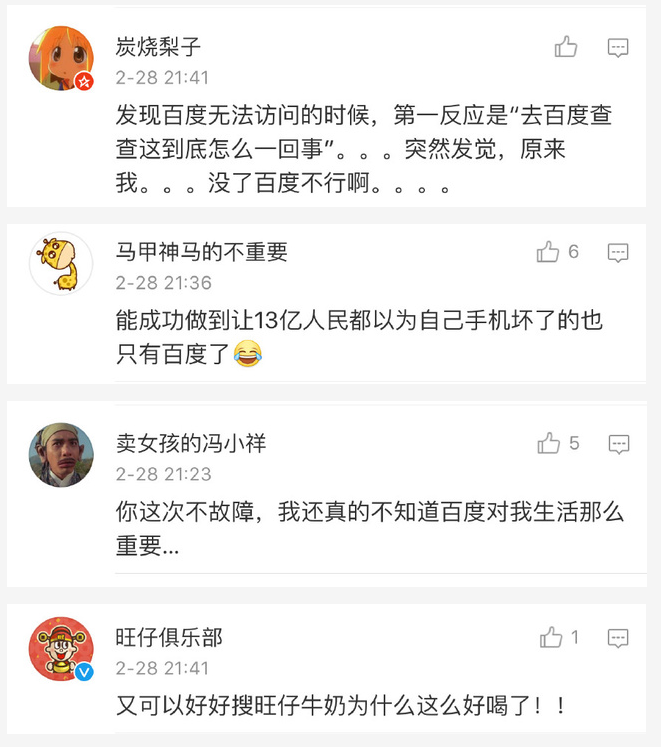Open 马甲神马的不重要's giraffe avatar
This screenshot has height=747, width=661.
[x=61, y=264]
